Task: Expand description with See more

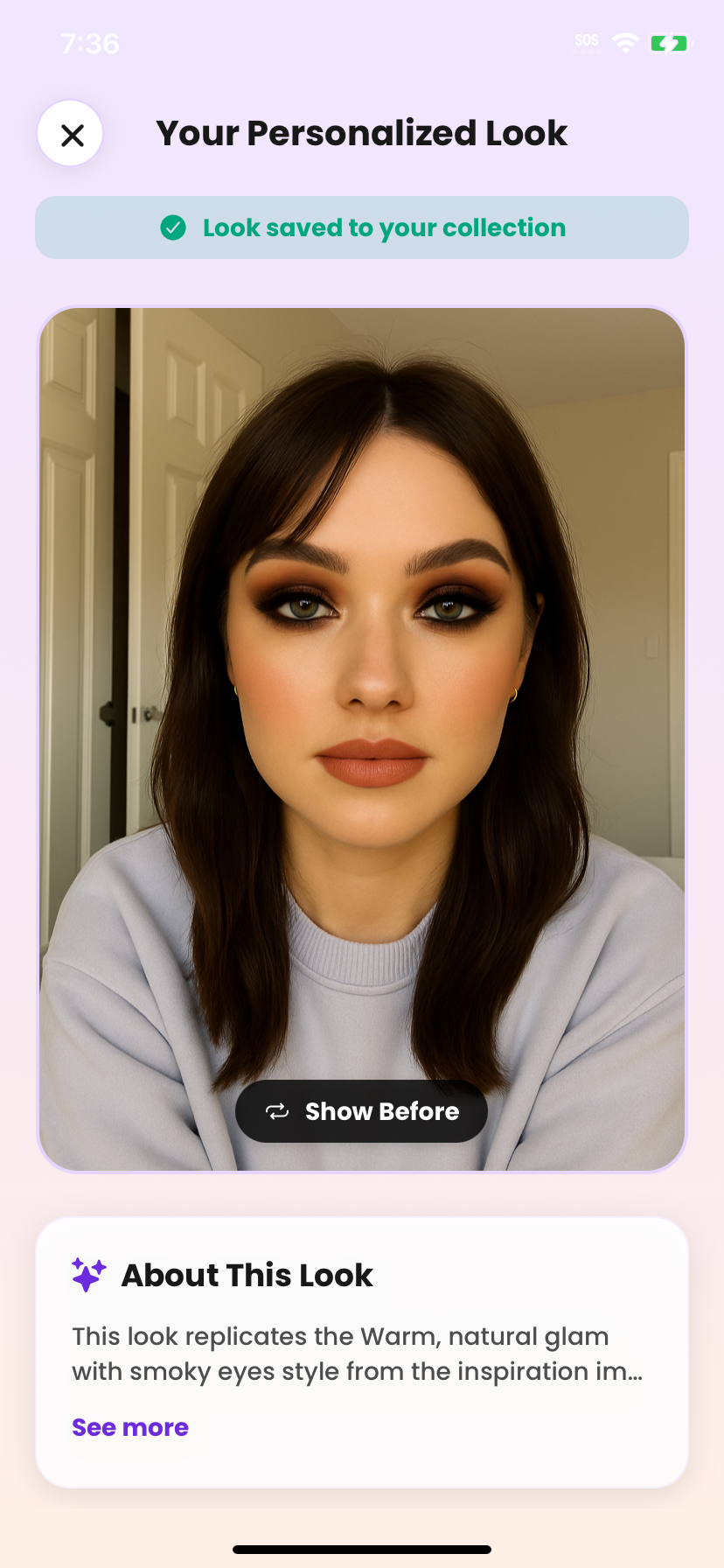Action: tap(130, 1427)
